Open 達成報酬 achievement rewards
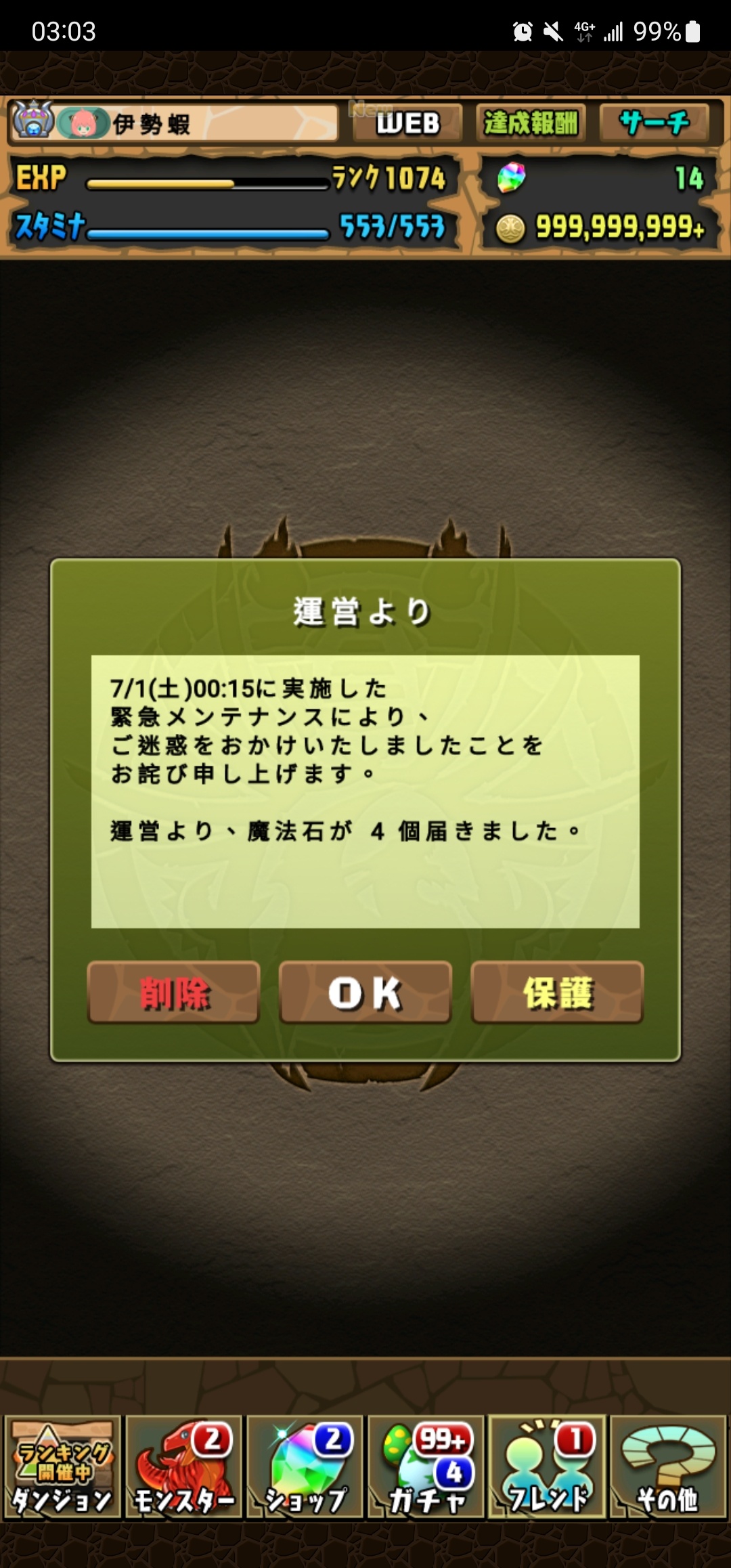The height and width of the screenshot is (1568, 731). click(531, 123)
